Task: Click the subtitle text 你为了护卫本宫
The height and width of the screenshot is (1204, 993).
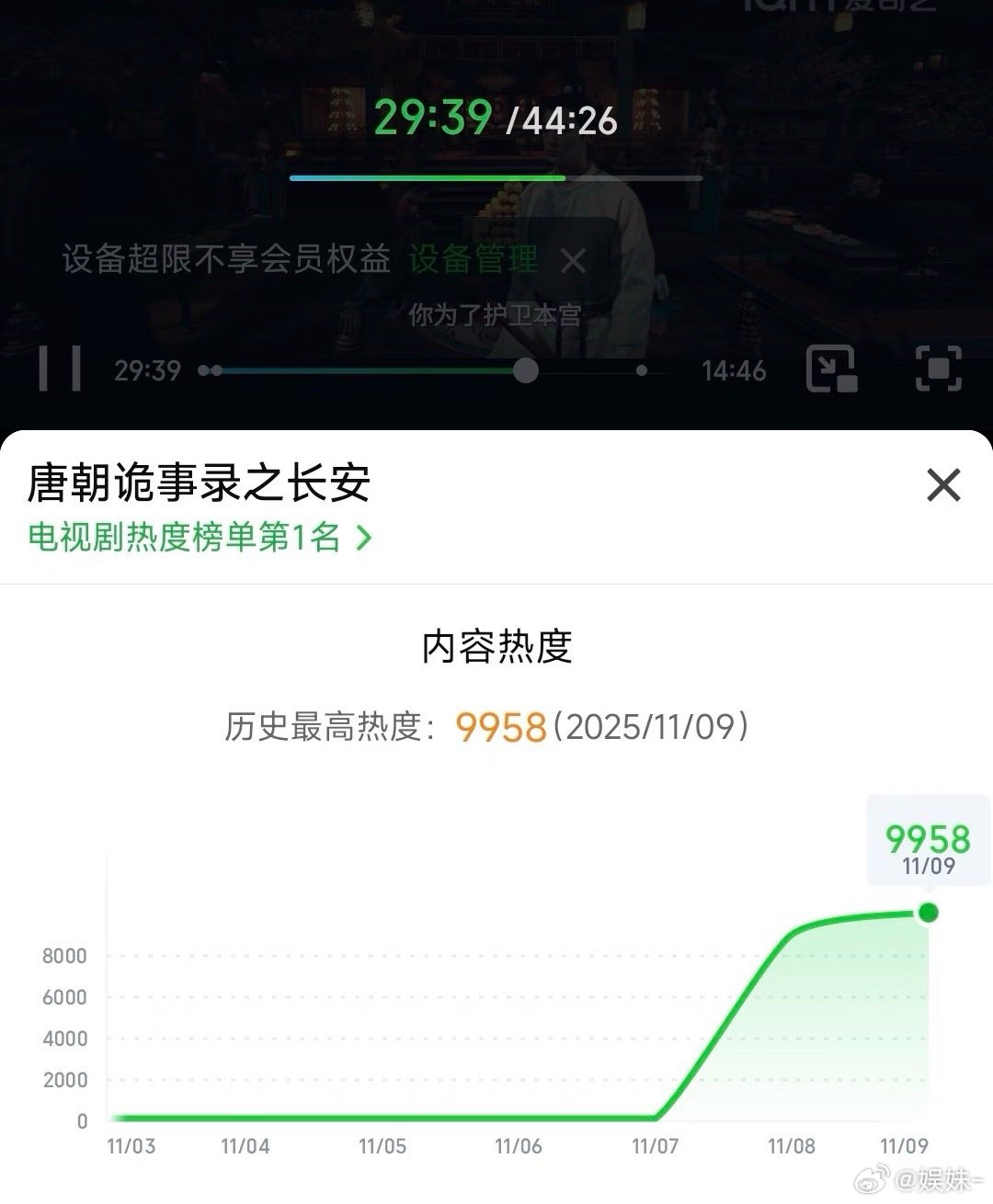Action: coord(496,313)
